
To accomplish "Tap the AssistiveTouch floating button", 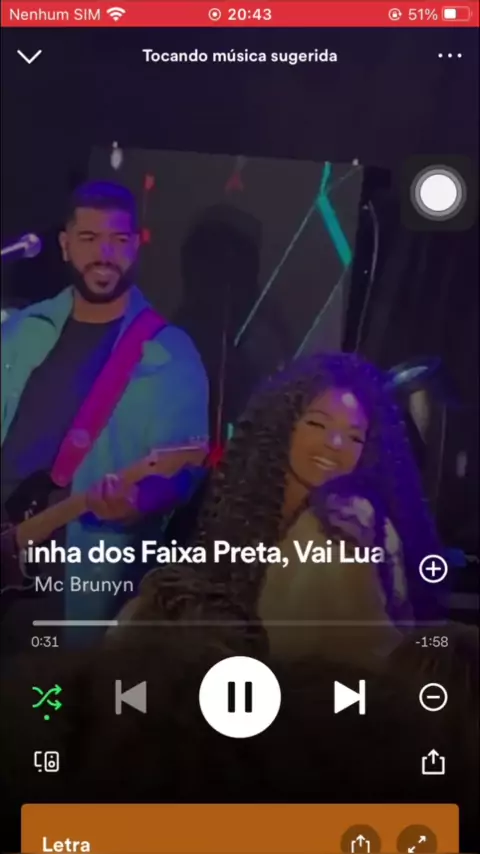I will [438, 193].
